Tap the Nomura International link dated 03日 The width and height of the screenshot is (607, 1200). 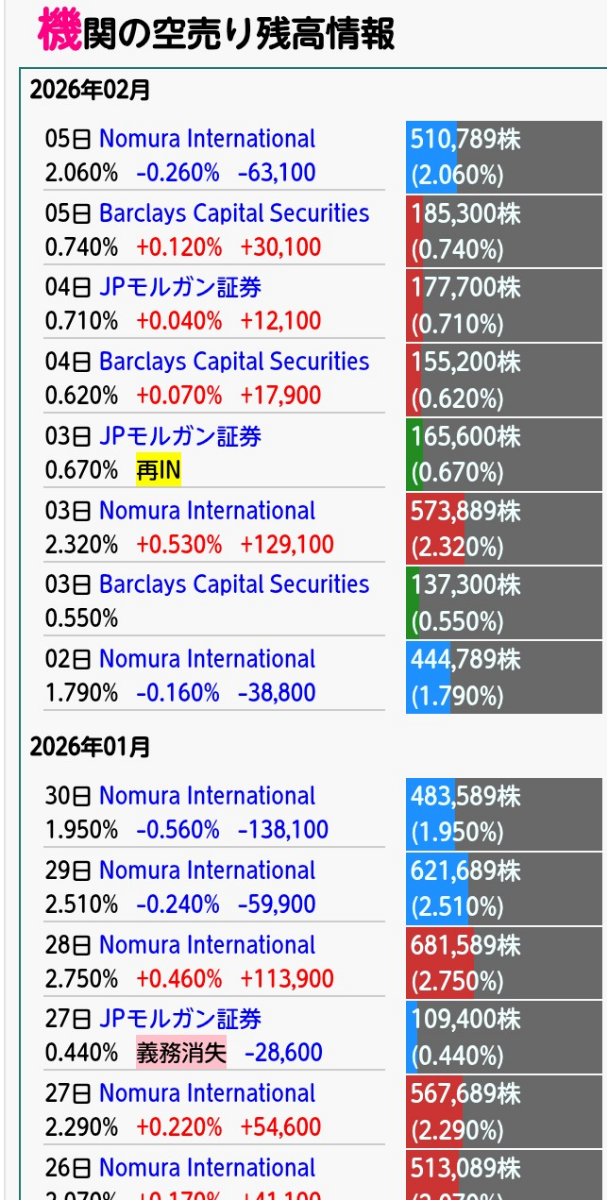[x=207, y=511]
